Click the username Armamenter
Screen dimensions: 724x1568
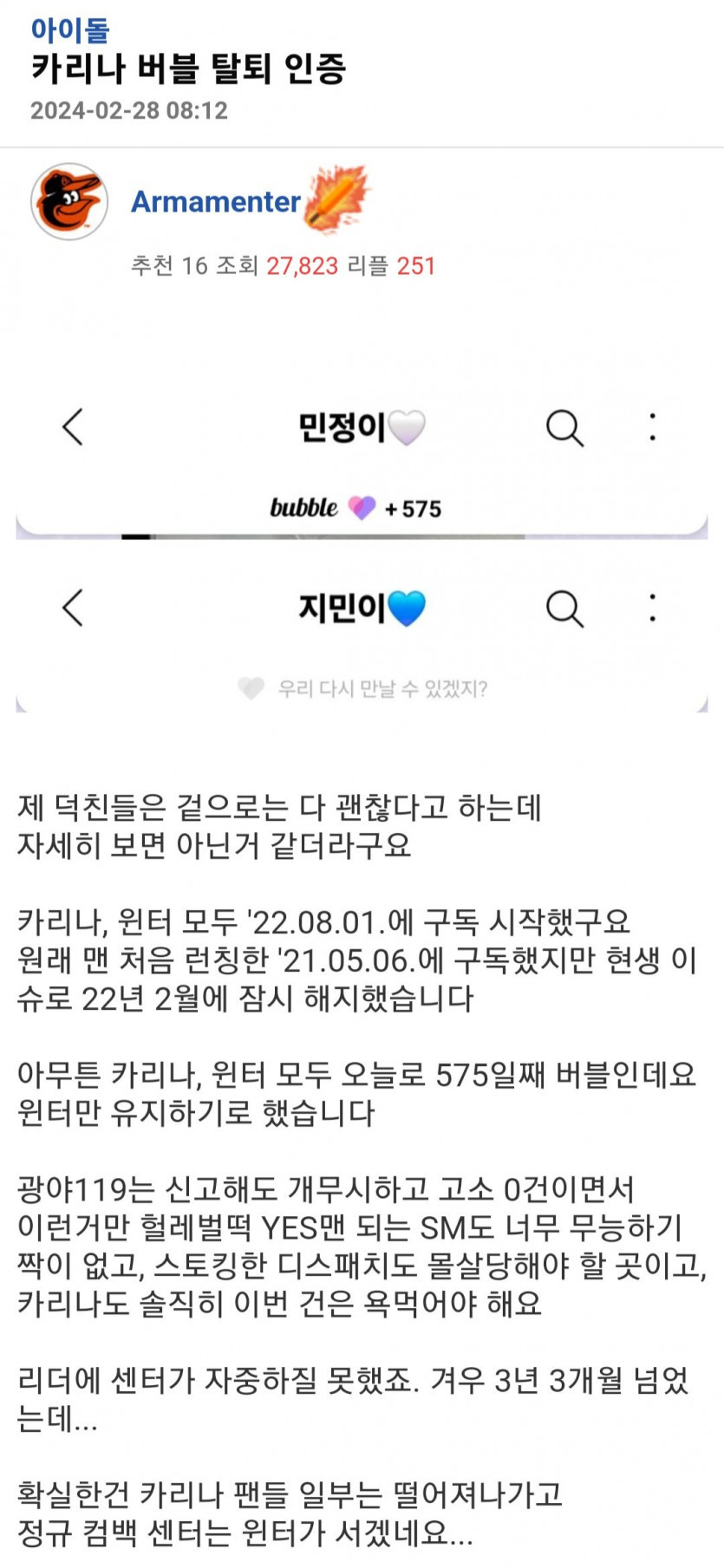pos(215,203)
